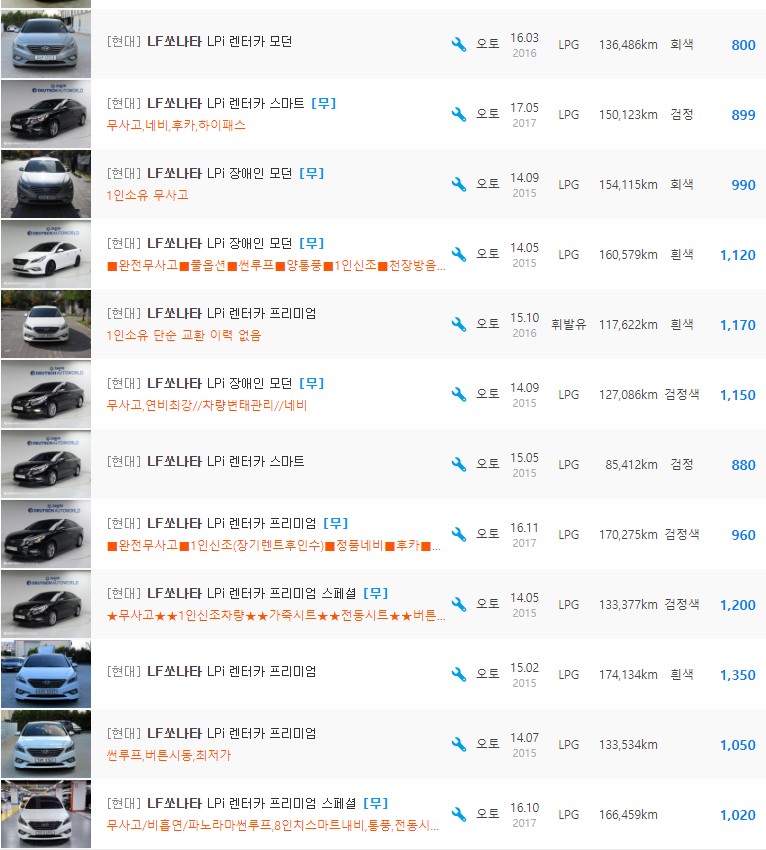Click the wrench icon on the 170,275km listing
This screenshot has width=766, height=850.
click(459, 534)
